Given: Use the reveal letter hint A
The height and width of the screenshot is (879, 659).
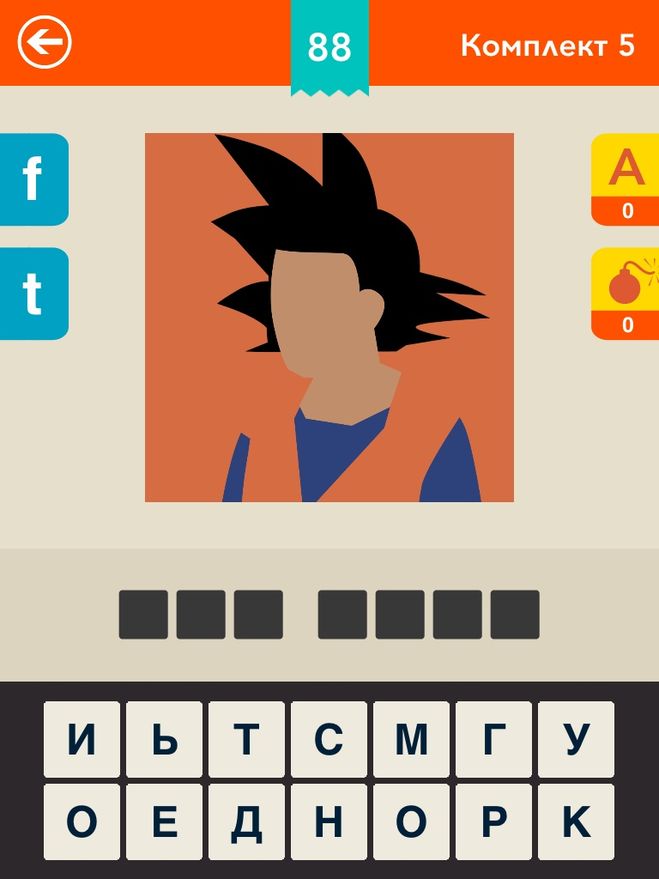Looking at the screenshot, I should 626,179.
